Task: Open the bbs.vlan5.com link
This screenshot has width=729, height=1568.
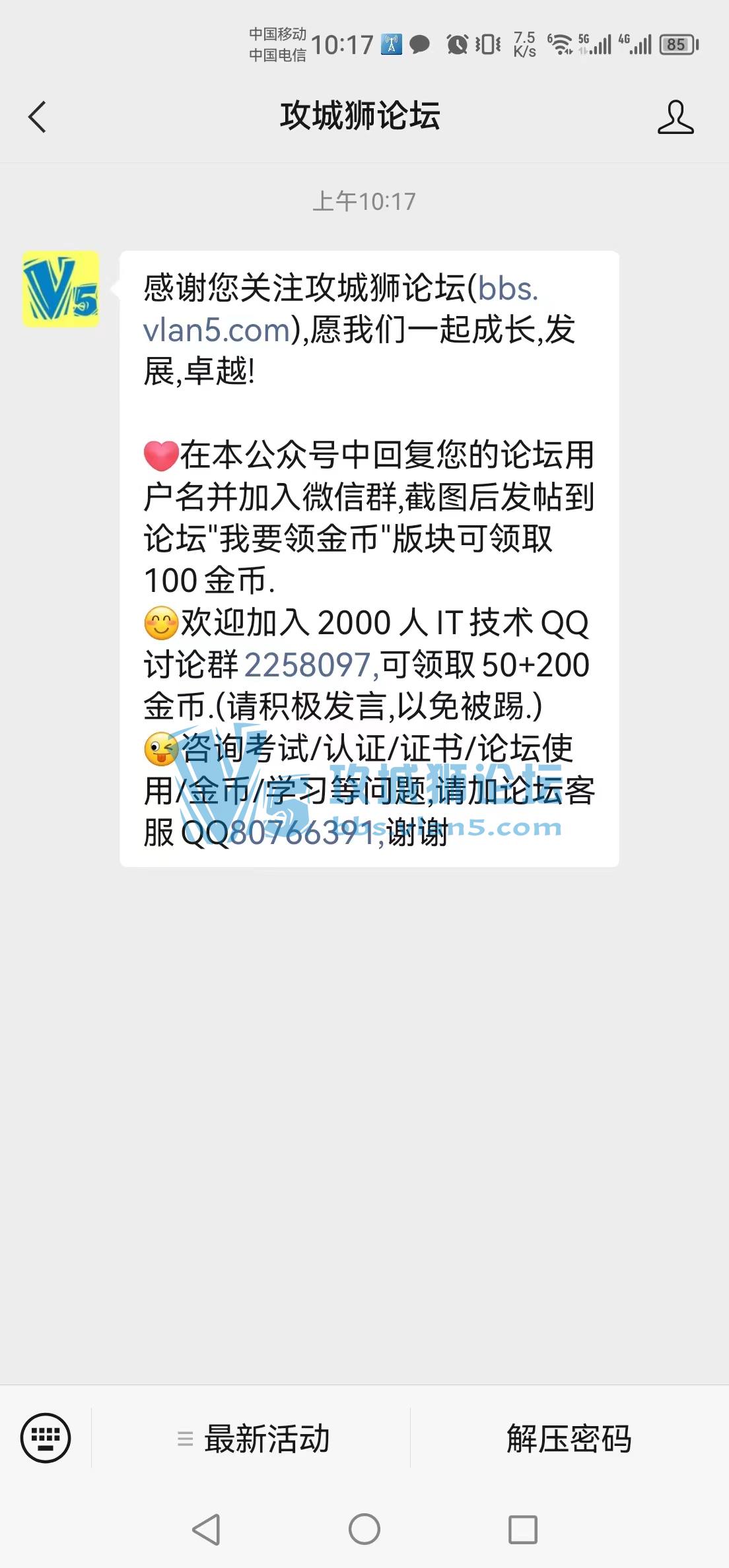Action: coord(341,309)
